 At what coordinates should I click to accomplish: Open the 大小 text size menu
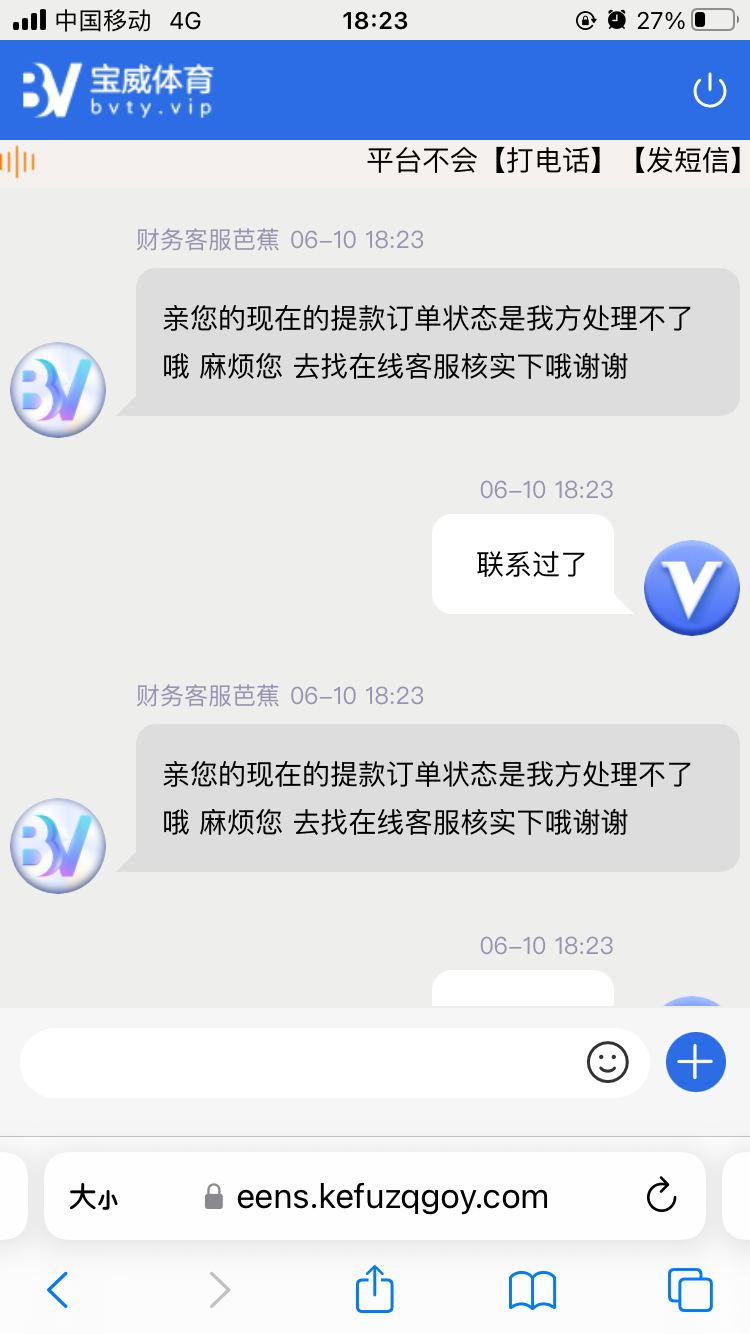point(93,1196)
